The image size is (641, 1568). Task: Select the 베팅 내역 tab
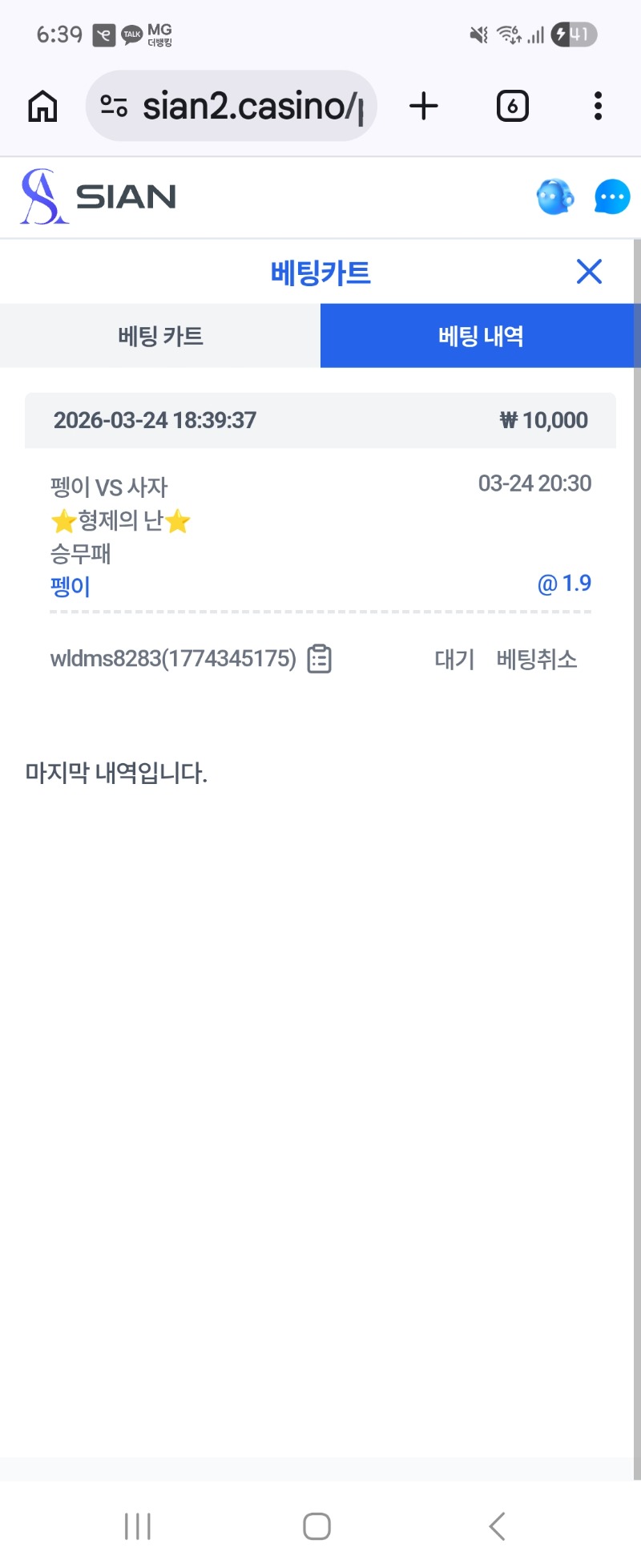pos(480,336)
